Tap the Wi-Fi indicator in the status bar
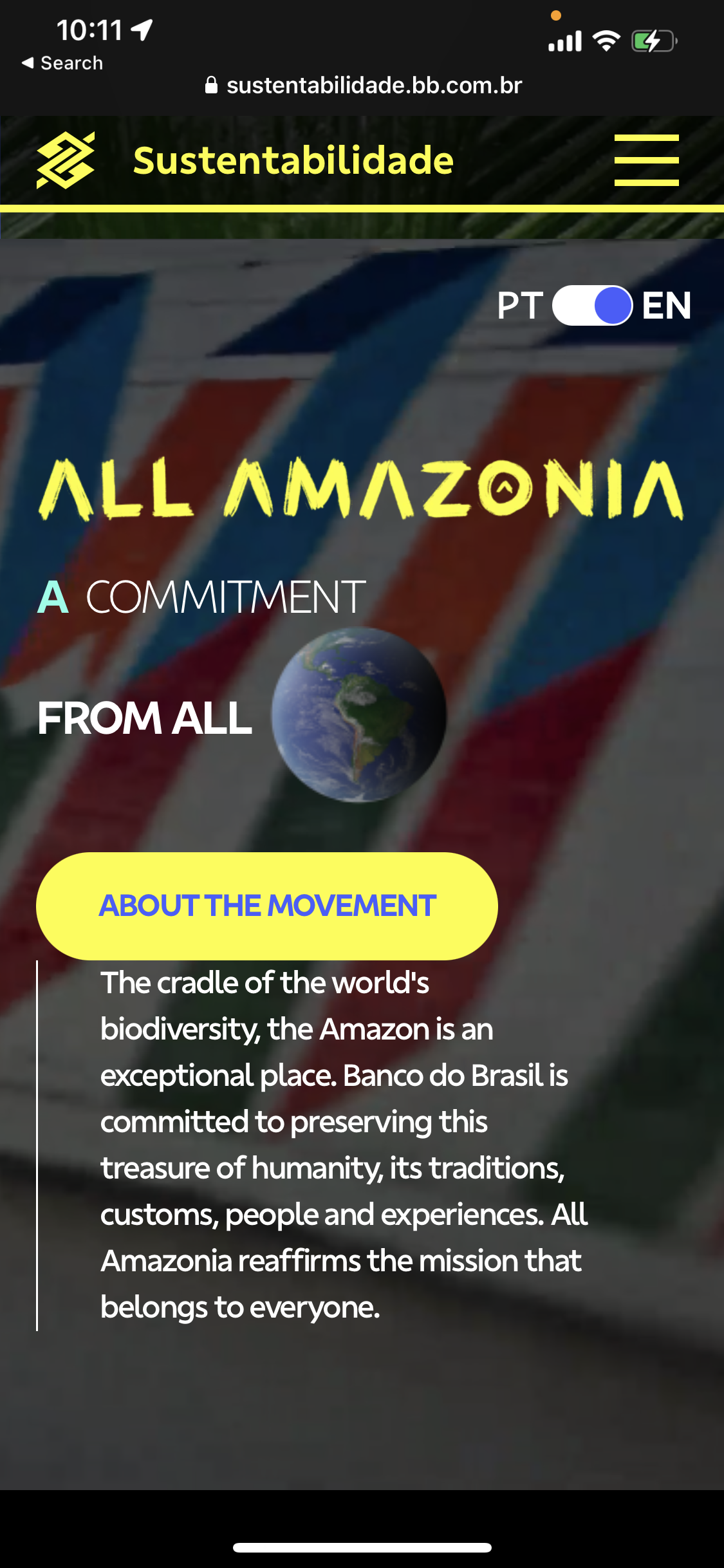Screen dimensions: 724x1568 point(606,41)
